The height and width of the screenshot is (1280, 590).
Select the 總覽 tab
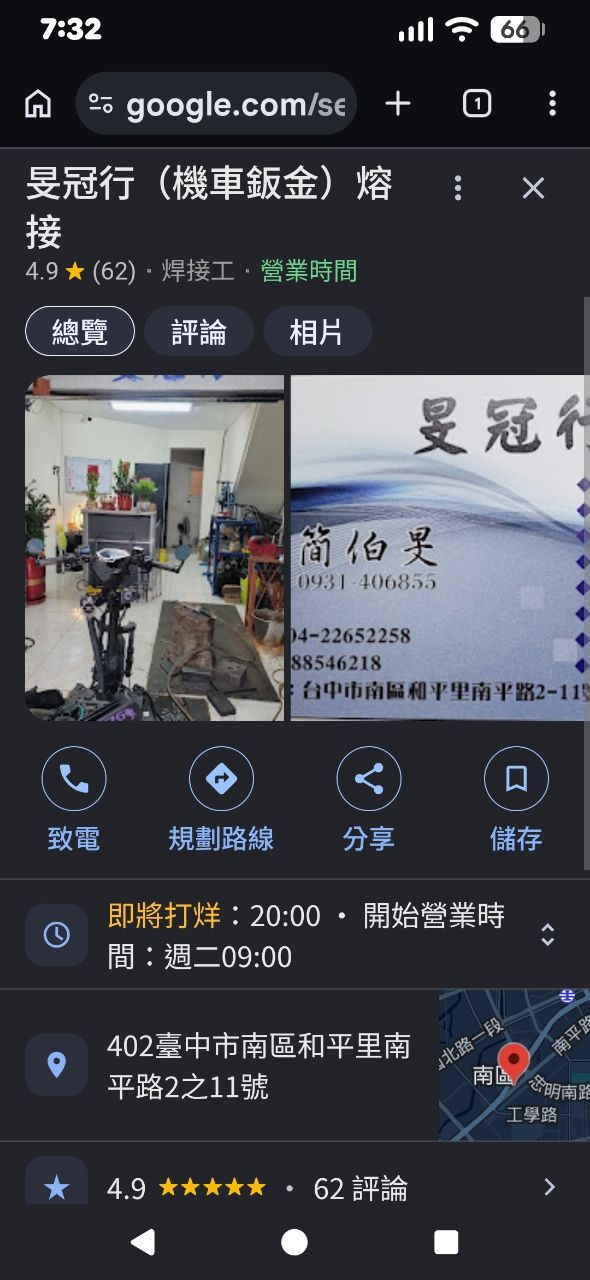pyautogui.click(x=80, y=331)
